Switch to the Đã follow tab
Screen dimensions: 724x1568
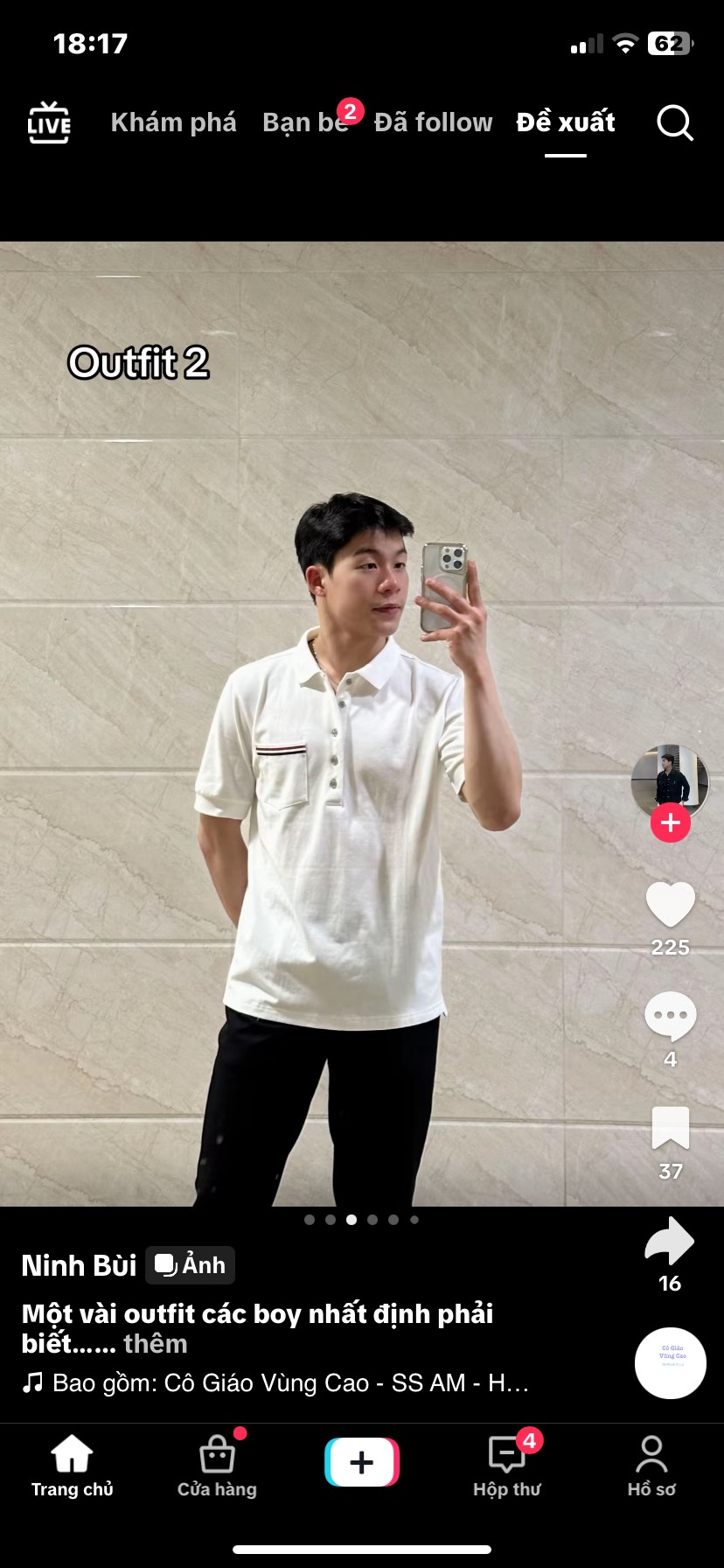[x=433, y=122]
